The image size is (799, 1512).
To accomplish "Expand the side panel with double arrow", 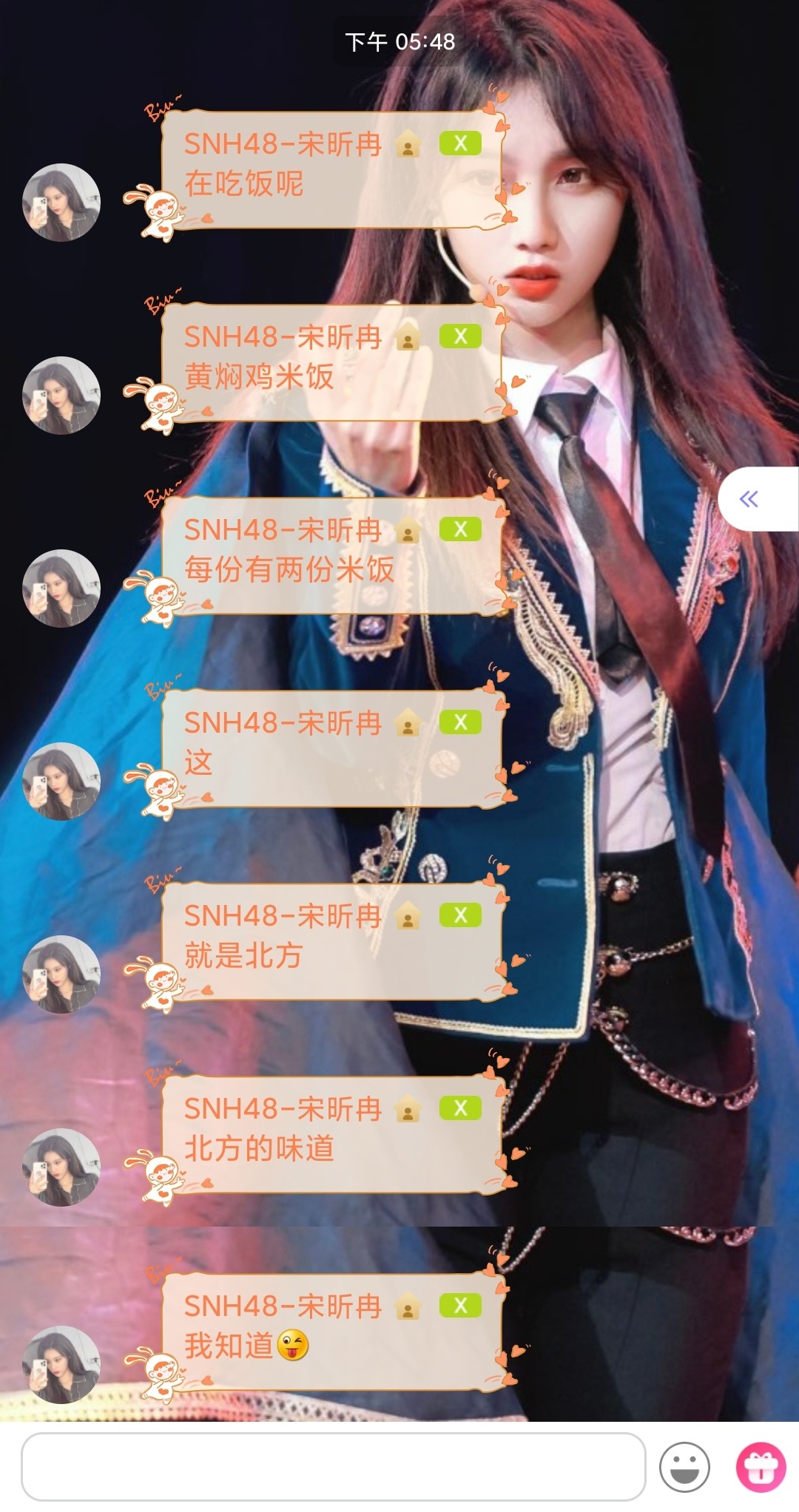I will point(749,499).
